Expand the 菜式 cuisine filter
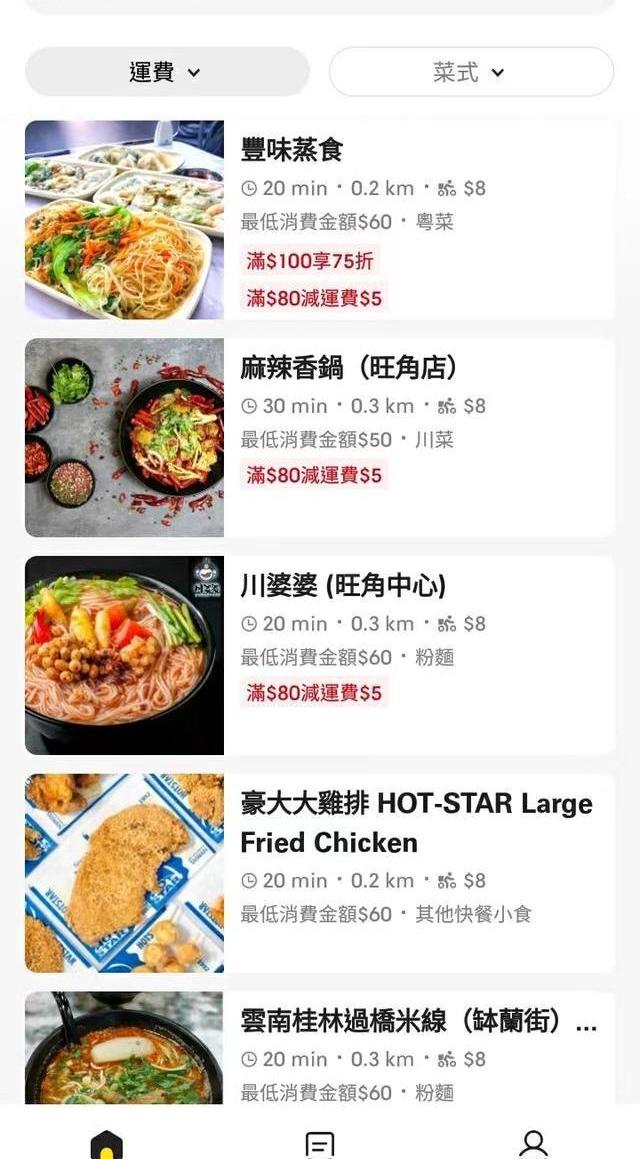 click(471, 72)
